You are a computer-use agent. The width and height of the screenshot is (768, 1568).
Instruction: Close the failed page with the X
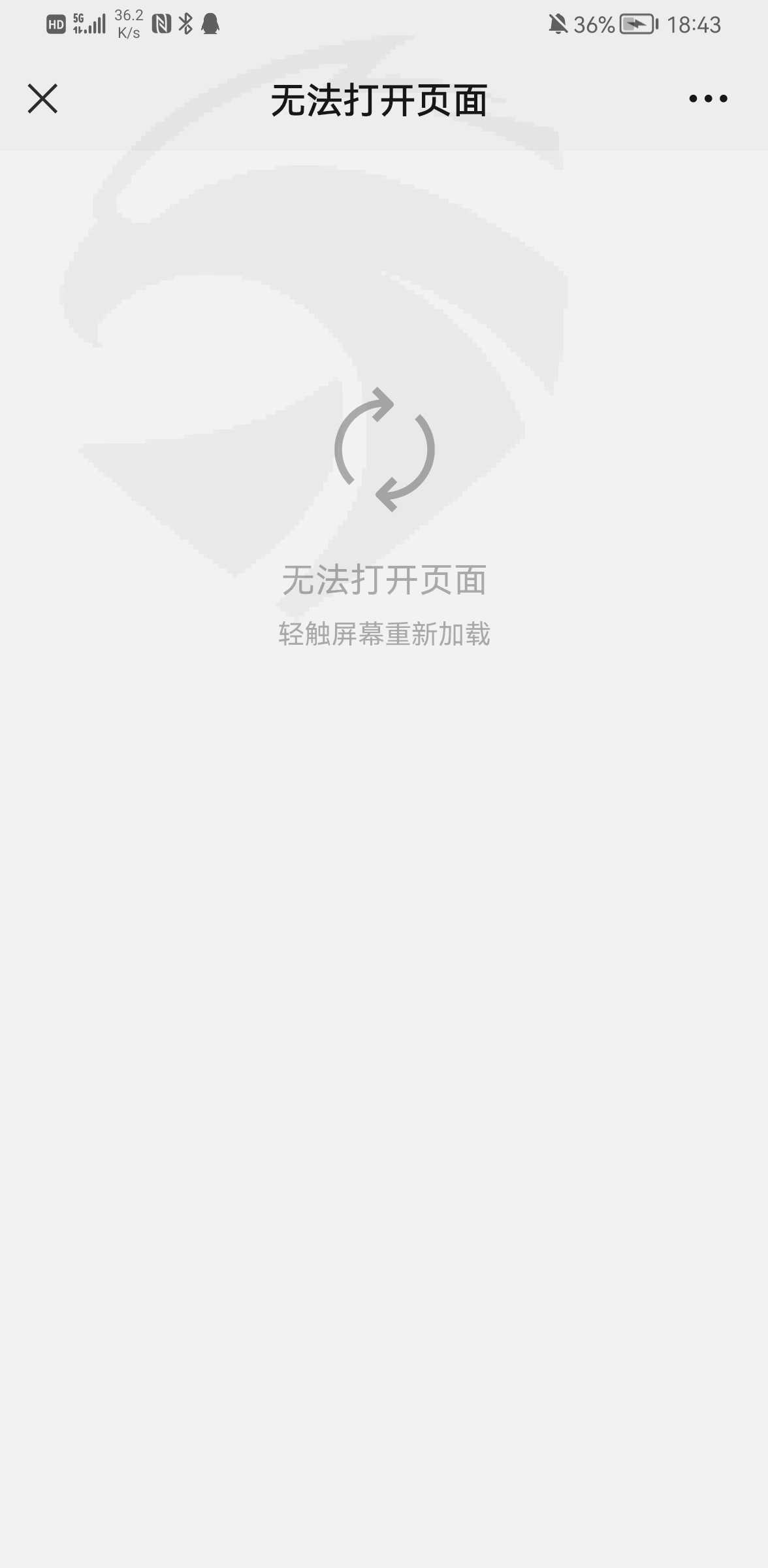point(42,99)
